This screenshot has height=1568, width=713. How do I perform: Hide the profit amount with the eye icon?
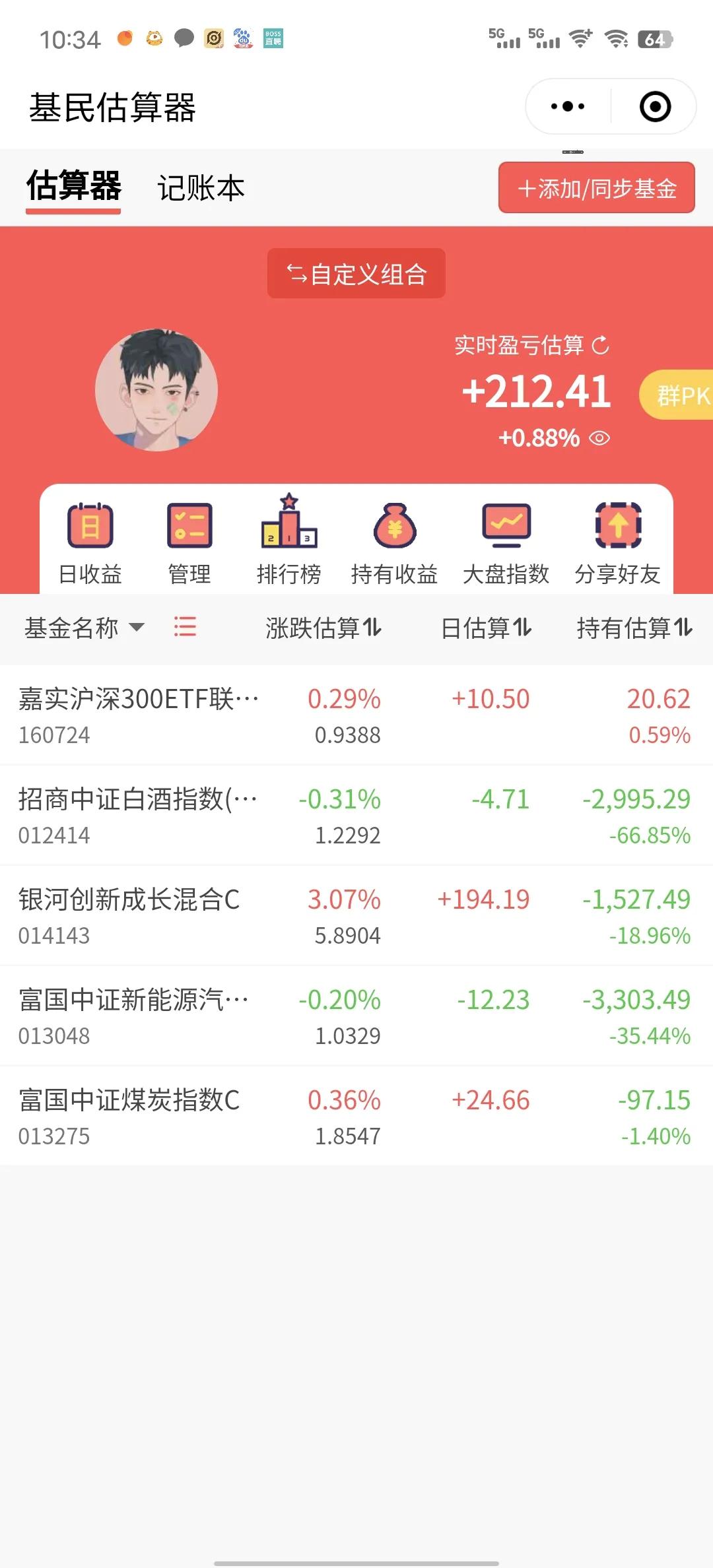pyautogui.click(x=599, y=438)
